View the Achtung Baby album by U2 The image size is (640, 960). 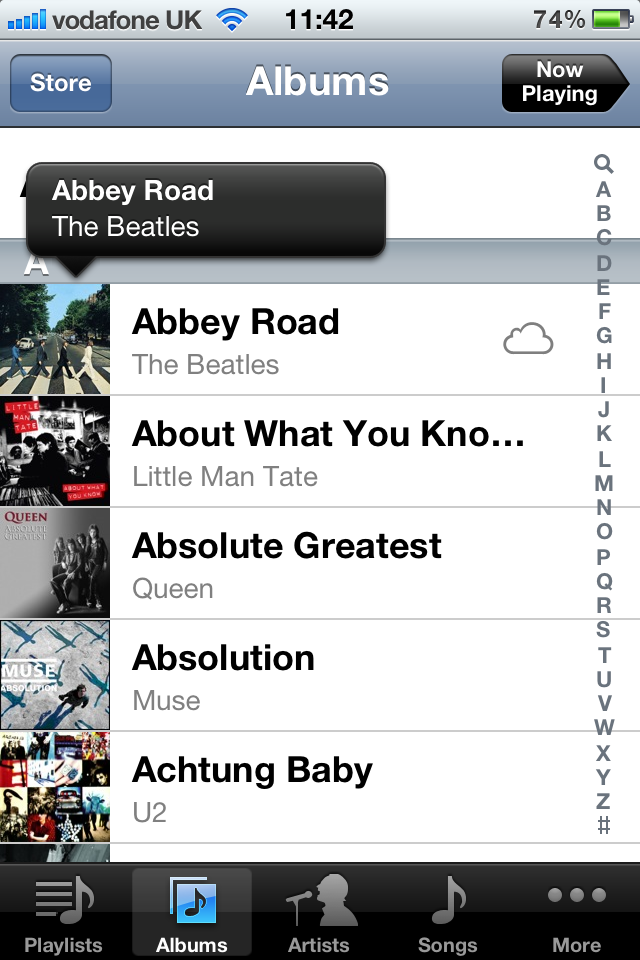pos(300,788)
